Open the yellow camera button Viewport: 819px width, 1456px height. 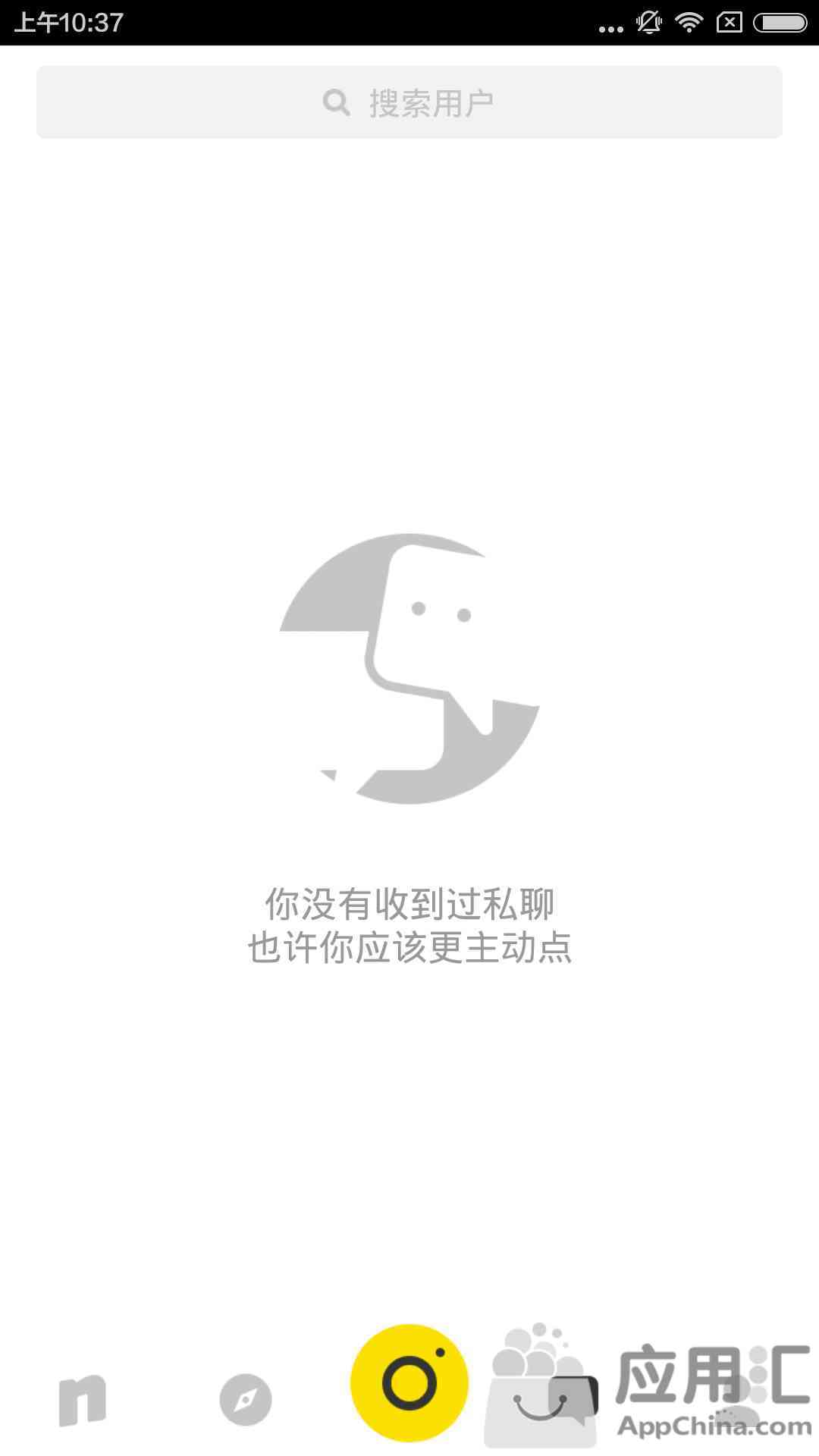point(409,1383)
